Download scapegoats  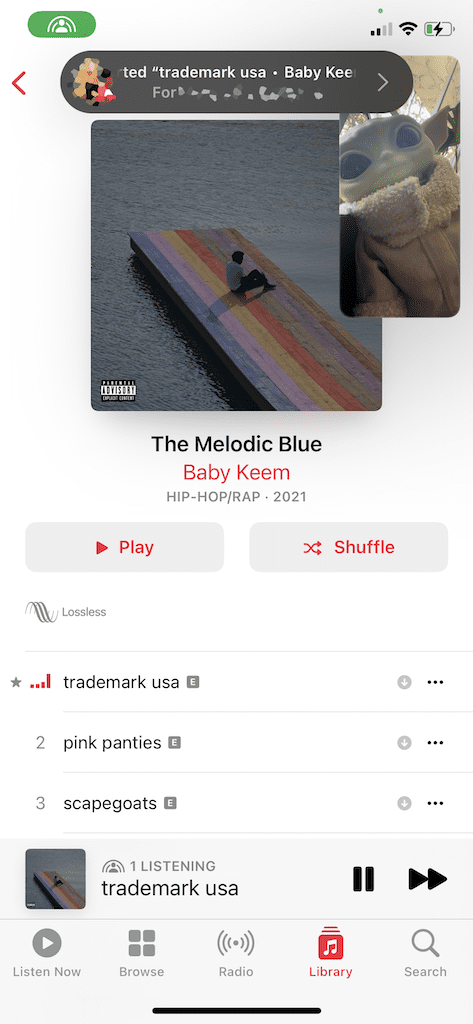click(x=404, y=803)
